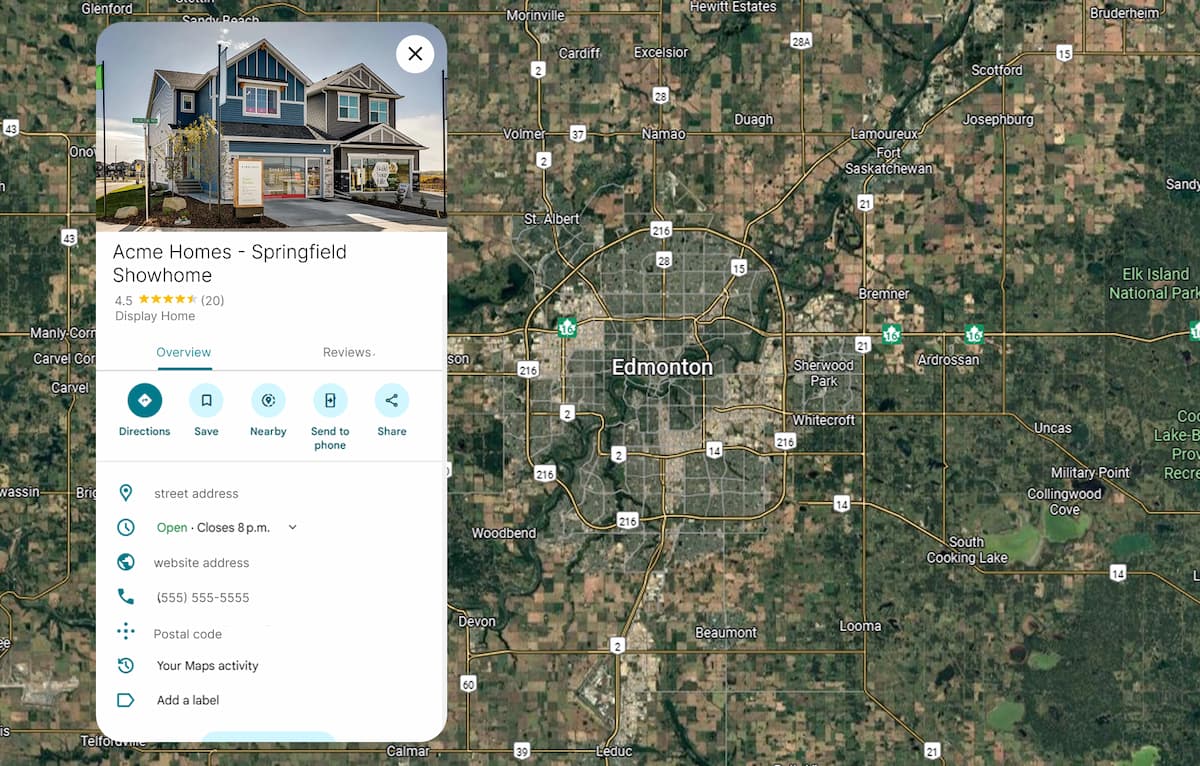
Task: Open the street address row
Action: 196,493
